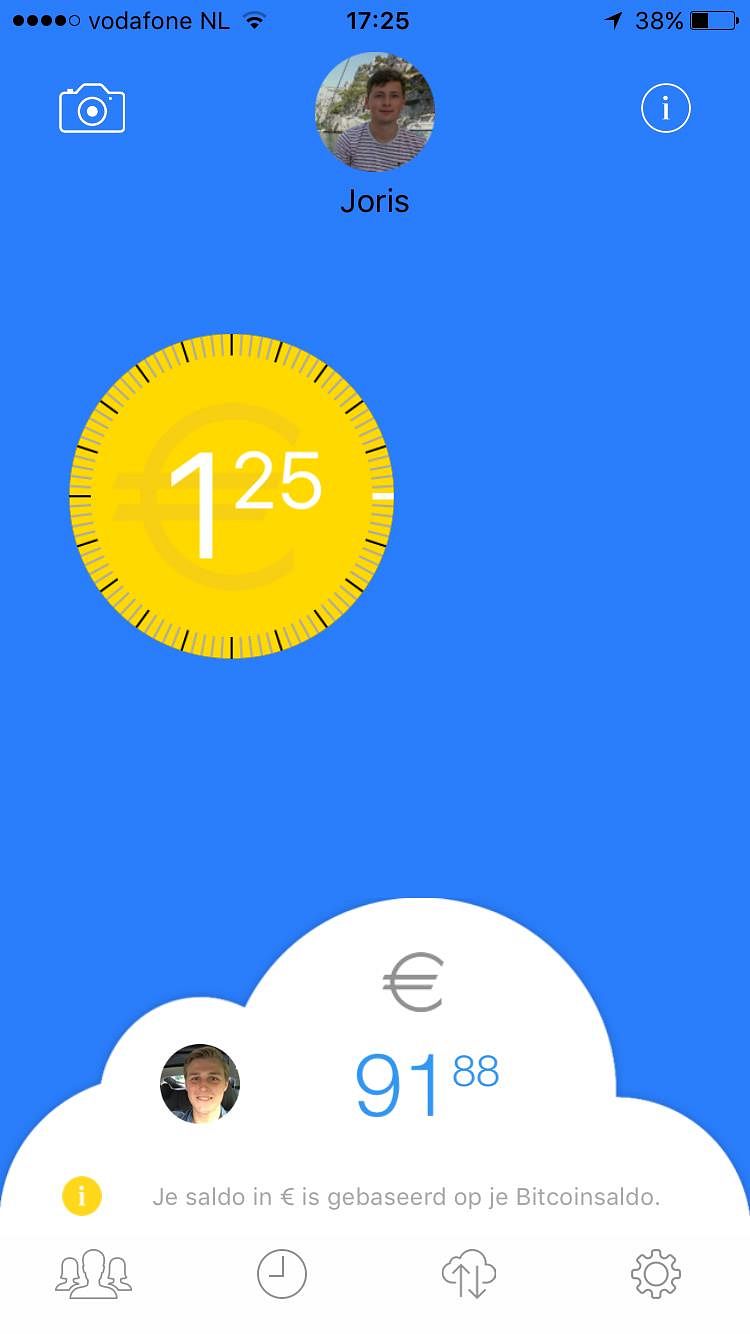This screenshot has height=1334, width=750.
Task: Tap your own profile photo in cloud
Action: click(x=200, y=1084)
